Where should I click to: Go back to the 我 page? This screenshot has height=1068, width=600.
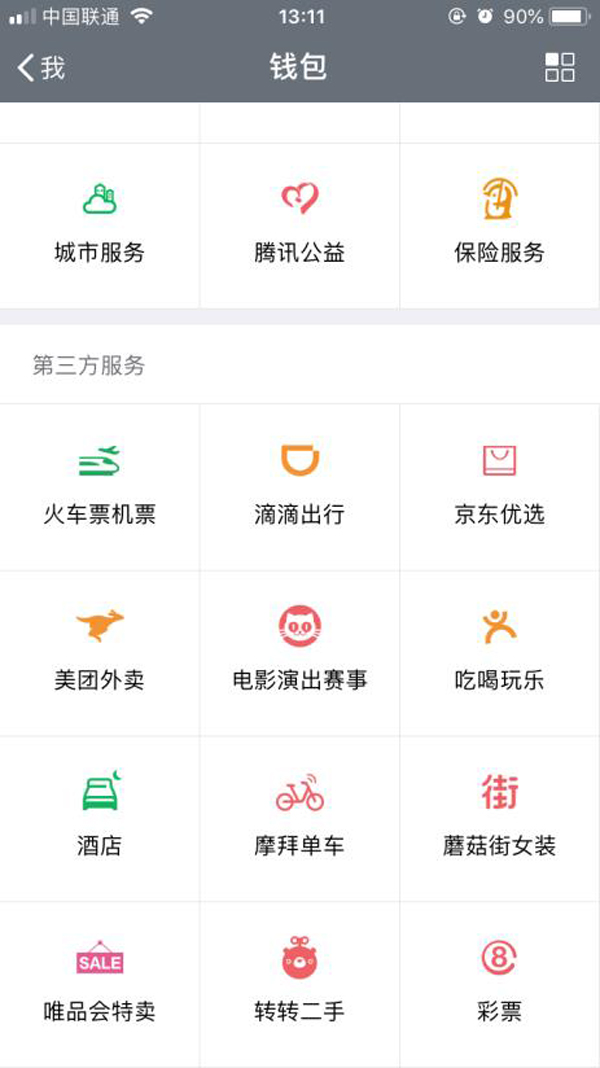coord(40,68)
